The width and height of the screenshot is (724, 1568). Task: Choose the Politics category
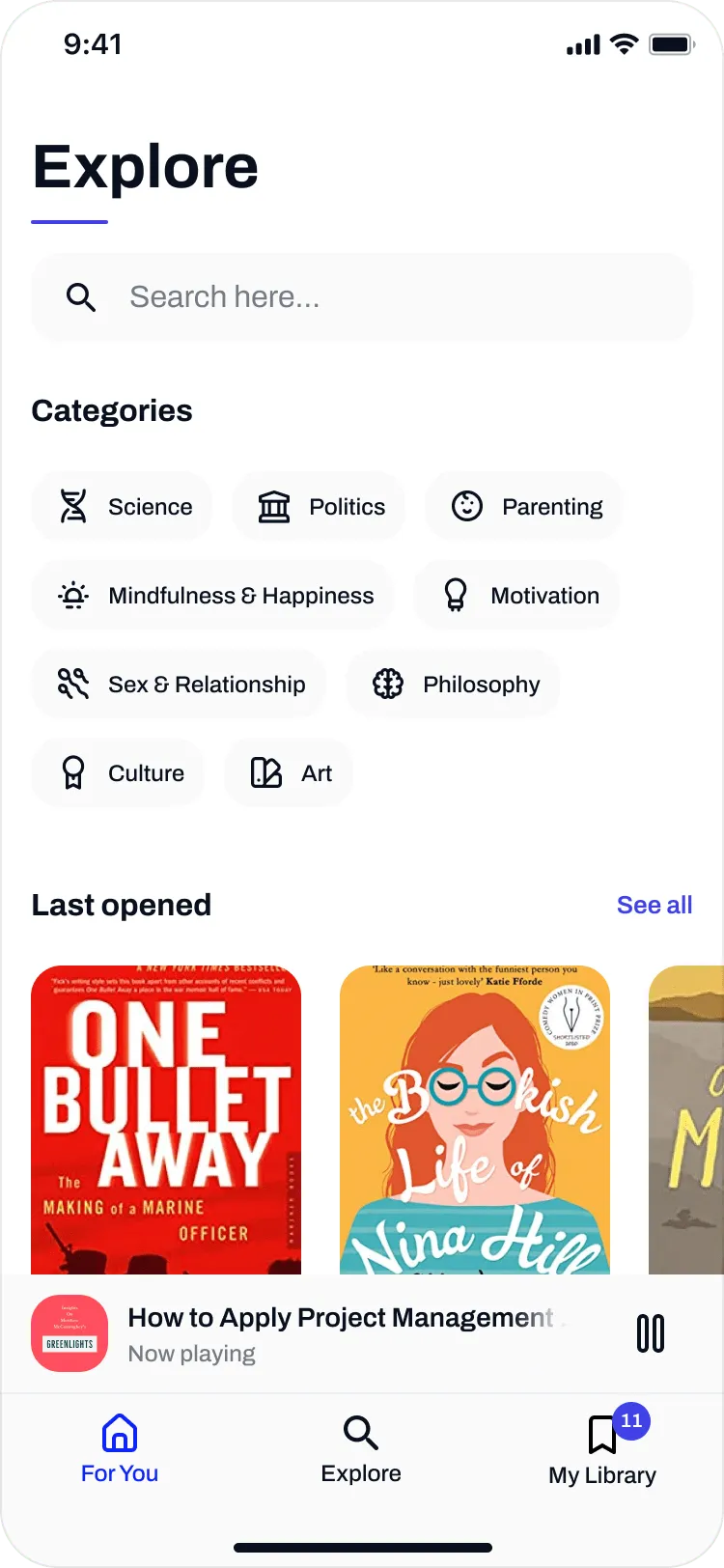(320, 507)
